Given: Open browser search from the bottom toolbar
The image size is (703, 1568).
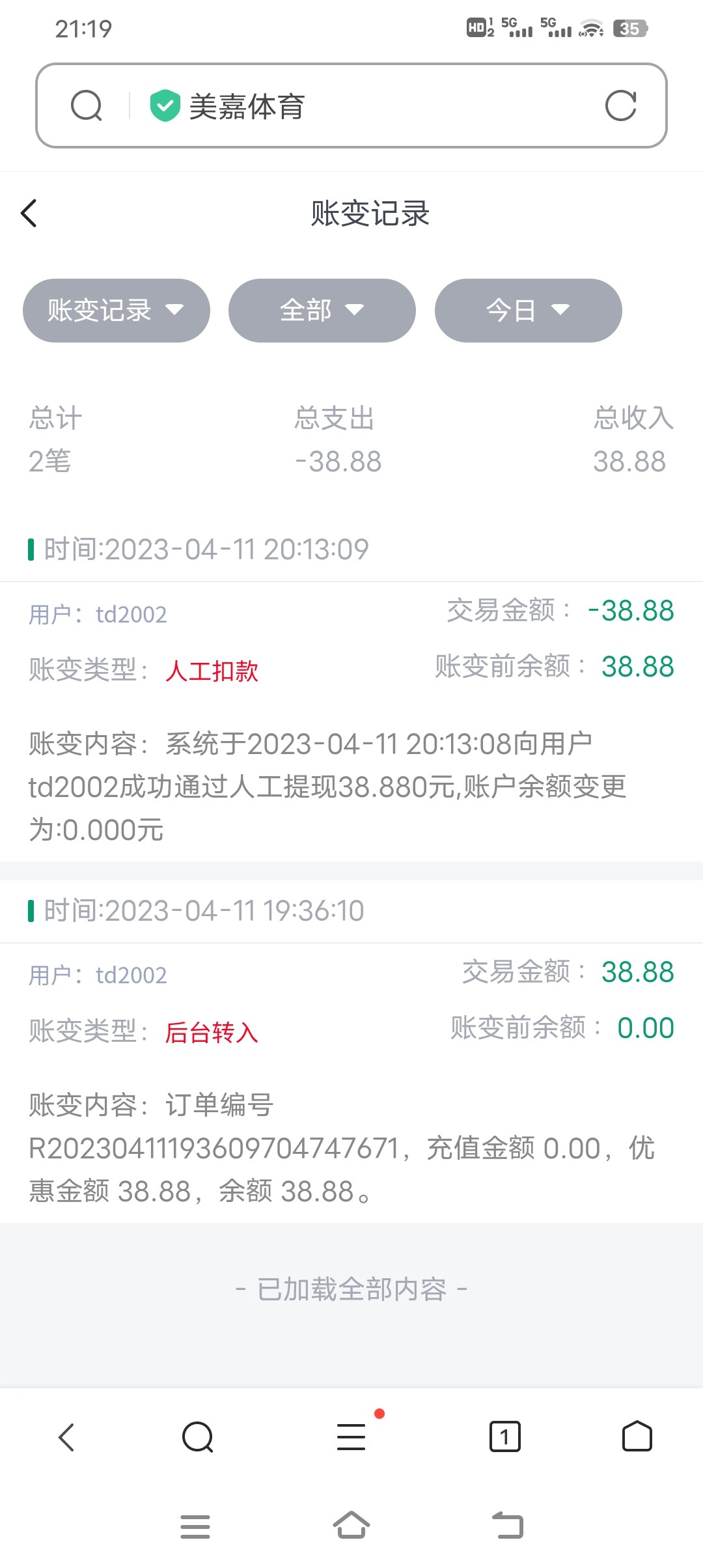Looking at the screenshot, I should [198, 1436].
